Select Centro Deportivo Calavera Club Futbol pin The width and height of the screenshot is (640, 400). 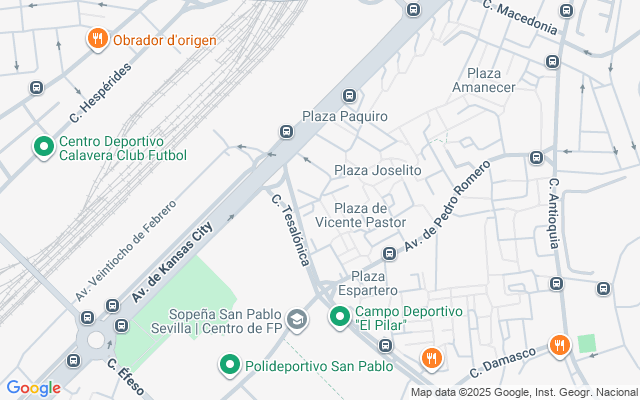click(43, 148)
